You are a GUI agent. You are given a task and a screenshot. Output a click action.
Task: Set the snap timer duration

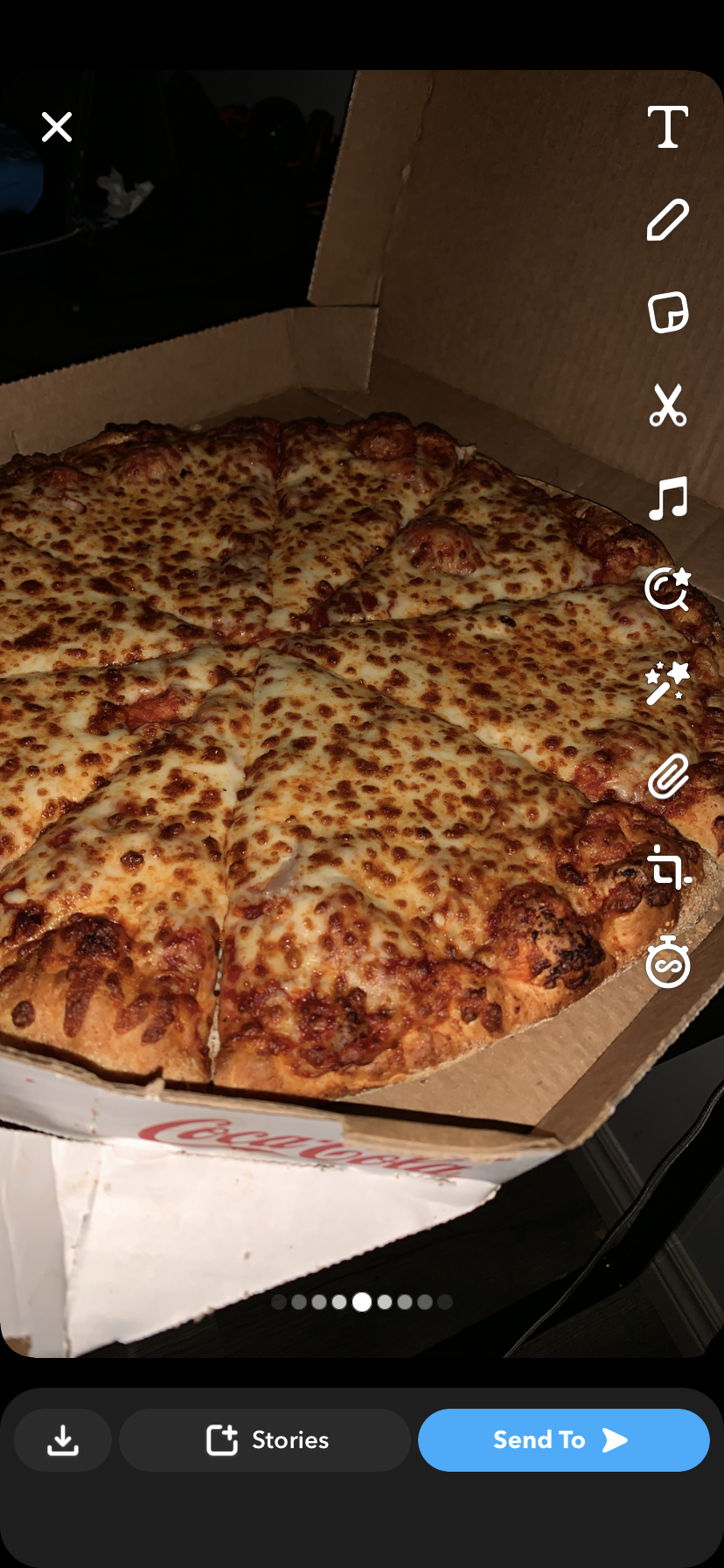tap(668, 962)
